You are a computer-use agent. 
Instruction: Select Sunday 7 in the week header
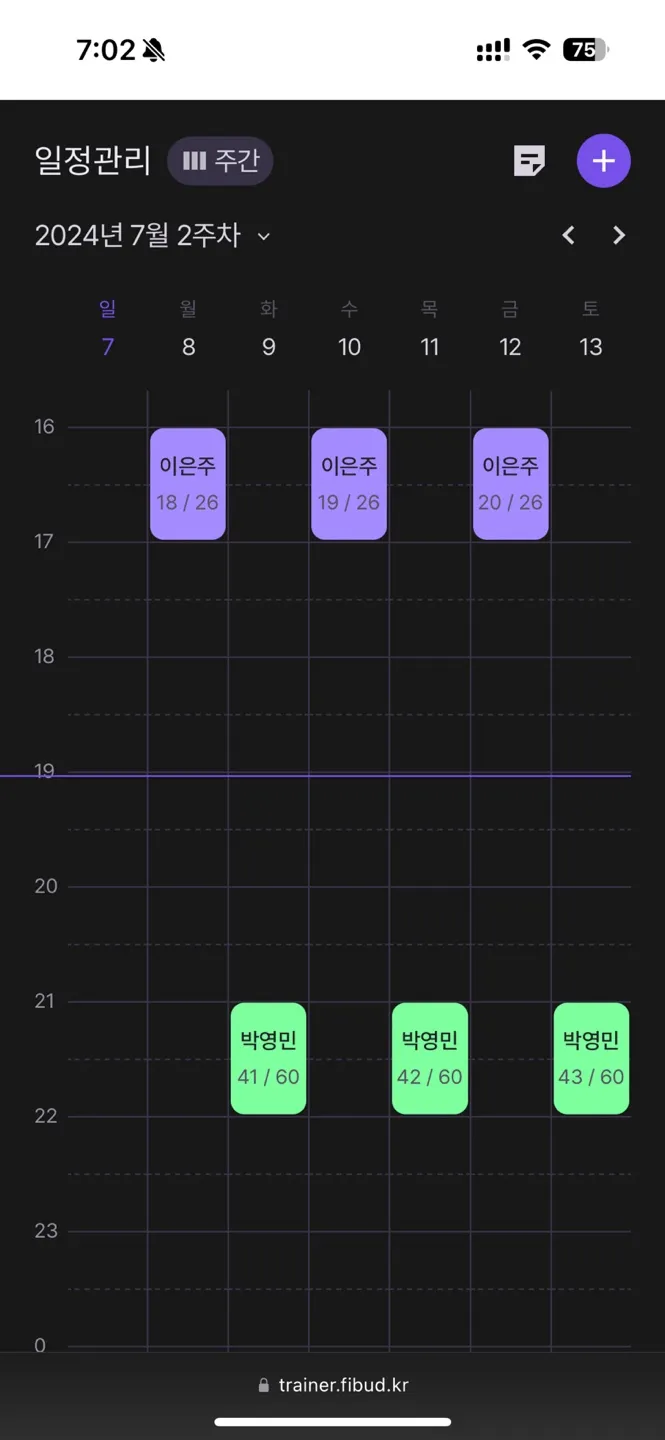pos(108,328)
